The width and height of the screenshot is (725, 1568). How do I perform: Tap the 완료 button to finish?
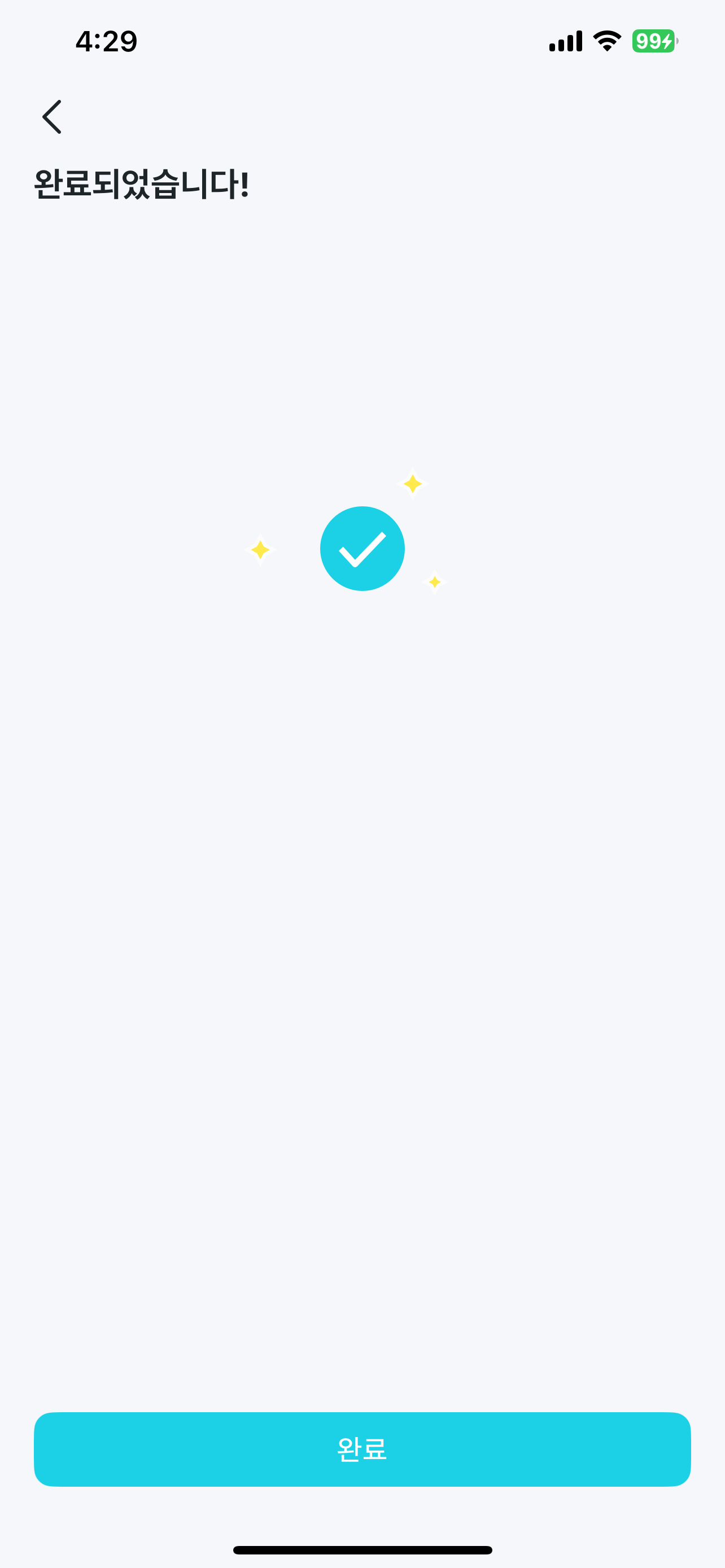[362, 1449]
